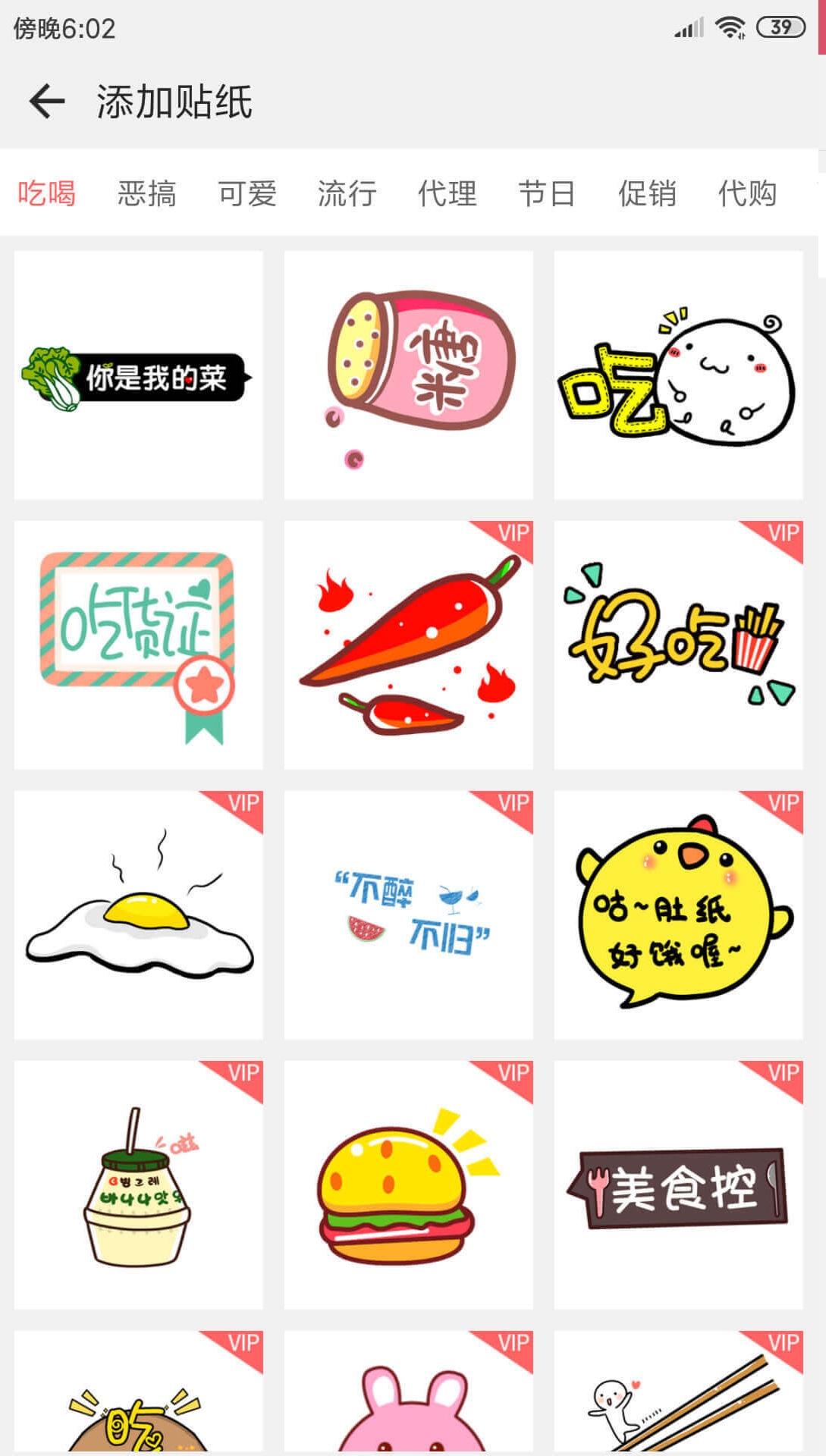
Task: Add the yellow chick 好饿 sticker
Action: click(679, 915)
